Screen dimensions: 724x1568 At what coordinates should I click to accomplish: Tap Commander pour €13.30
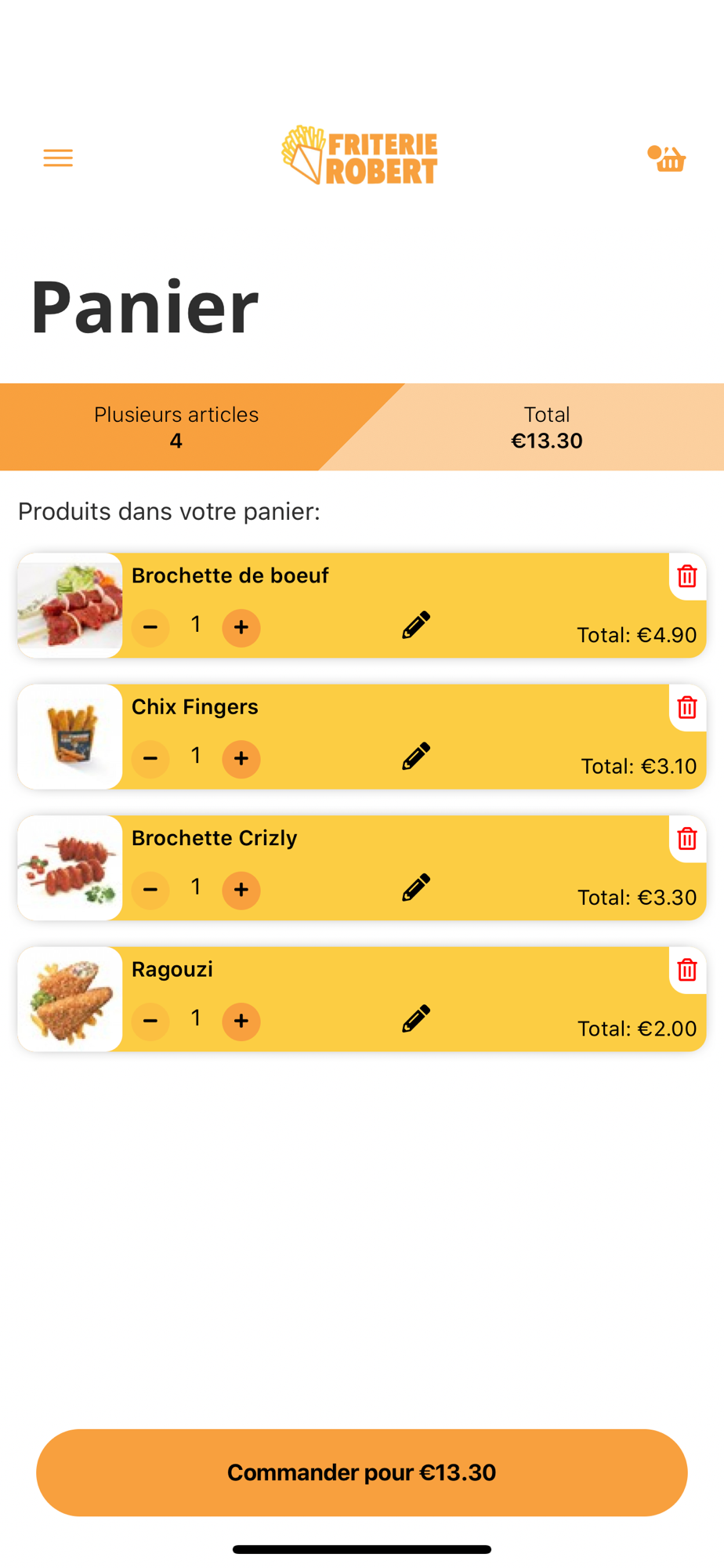(x=362, y=1472)
